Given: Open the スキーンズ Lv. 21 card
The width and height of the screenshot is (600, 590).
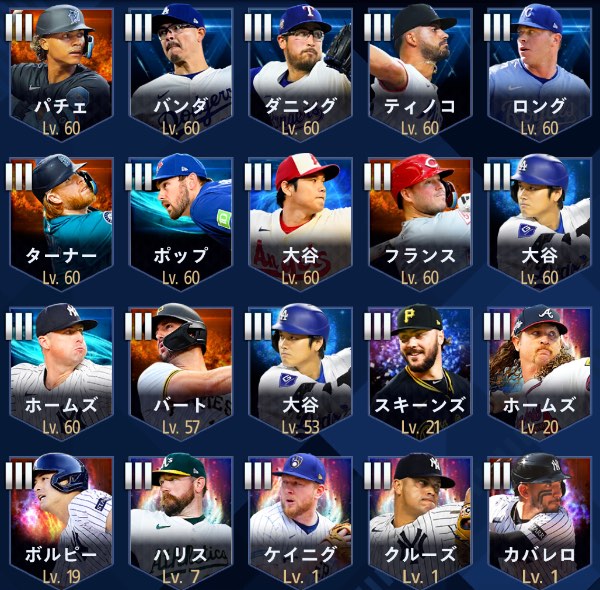Looking at the screenshot, I should [420, 371].
